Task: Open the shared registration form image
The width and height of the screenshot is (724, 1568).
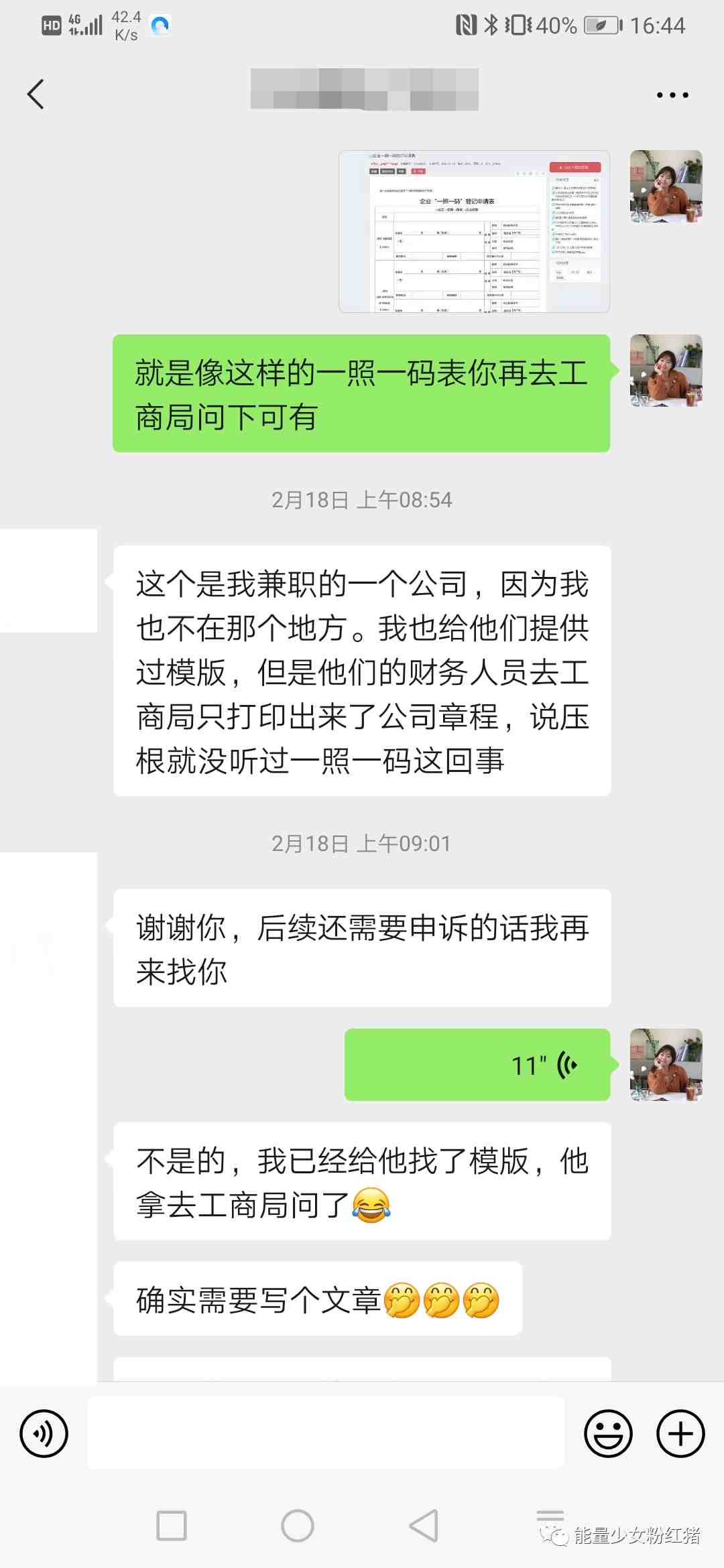Action: point(474,231)
